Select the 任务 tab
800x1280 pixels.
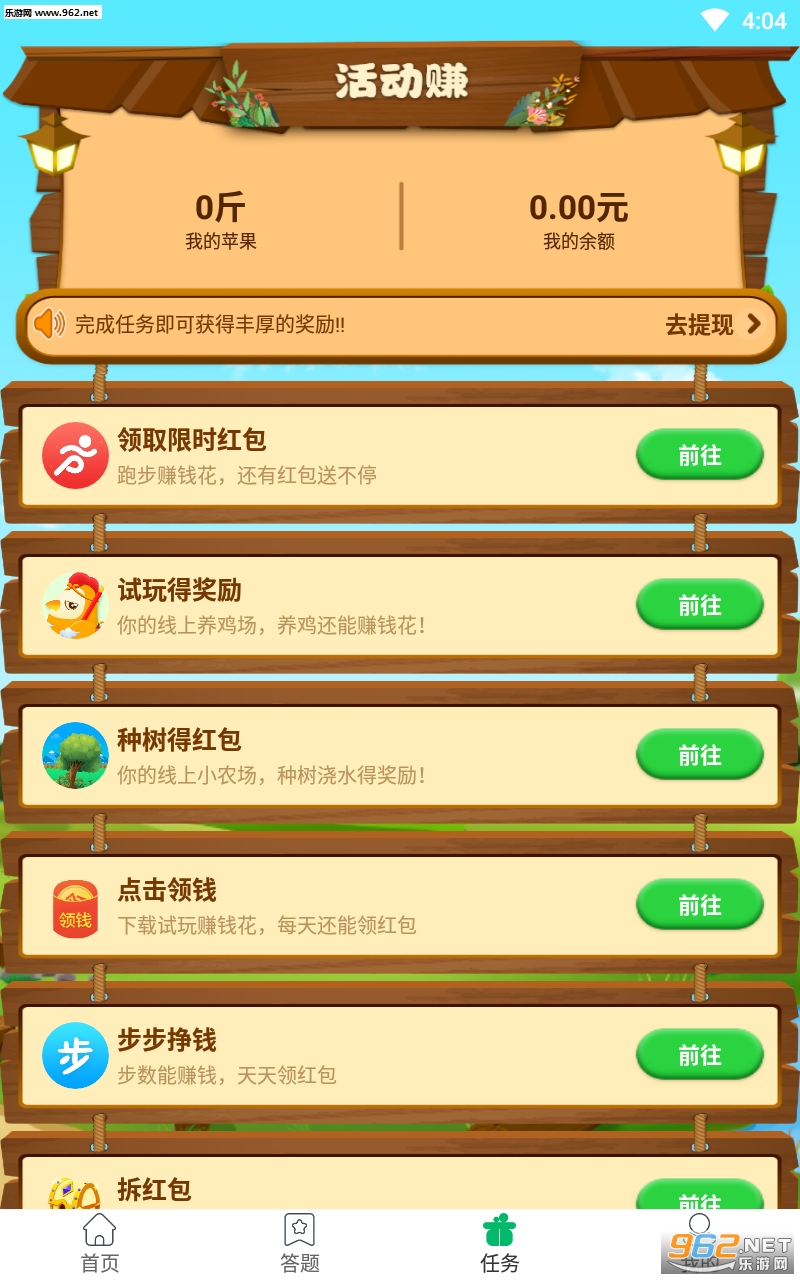pyautogui.click(x=500, y=1244)
